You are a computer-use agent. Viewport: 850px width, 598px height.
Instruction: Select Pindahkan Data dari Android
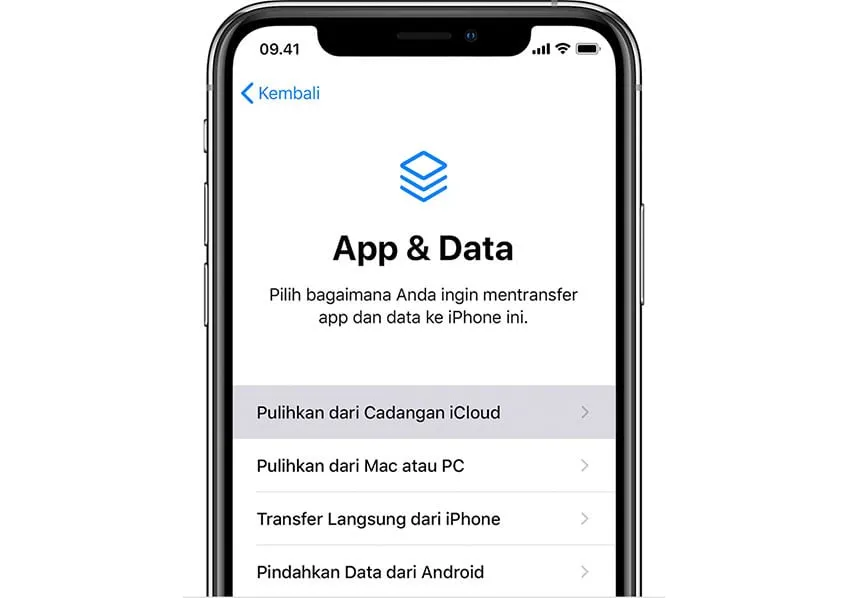(x=424, y=572)
